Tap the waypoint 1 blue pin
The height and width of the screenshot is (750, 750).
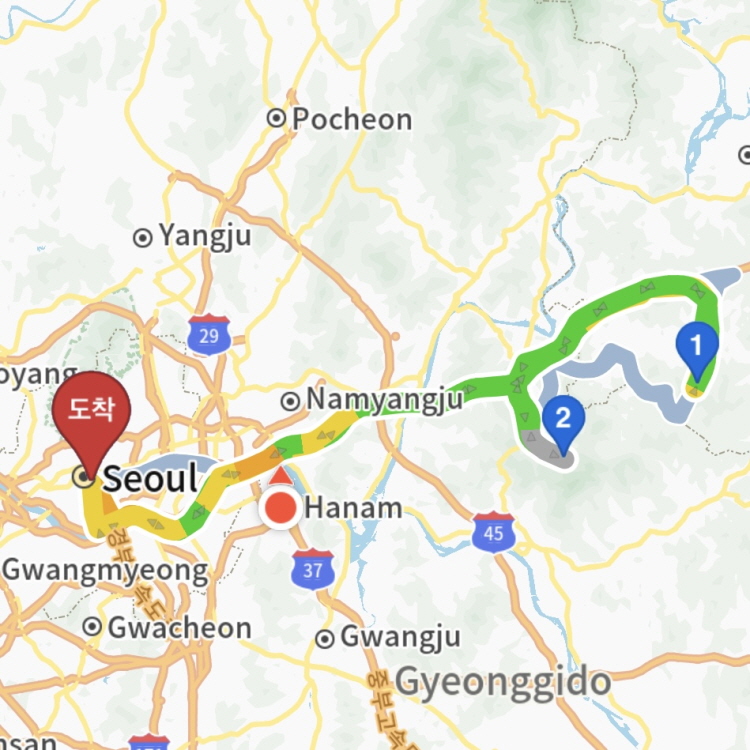click(697, 347)
